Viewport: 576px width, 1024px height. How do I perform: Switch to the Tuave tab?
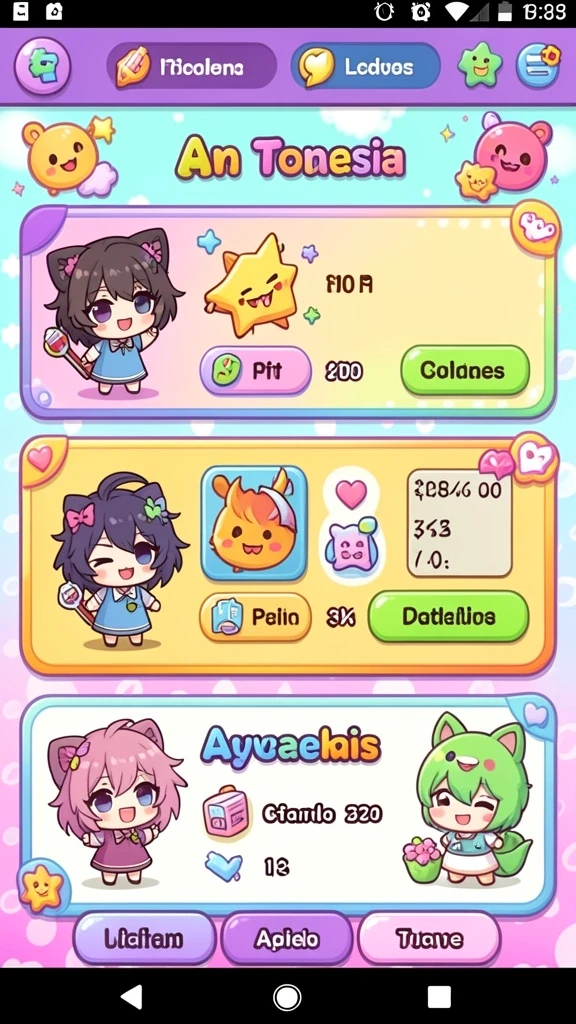click(x=429, y=939)
